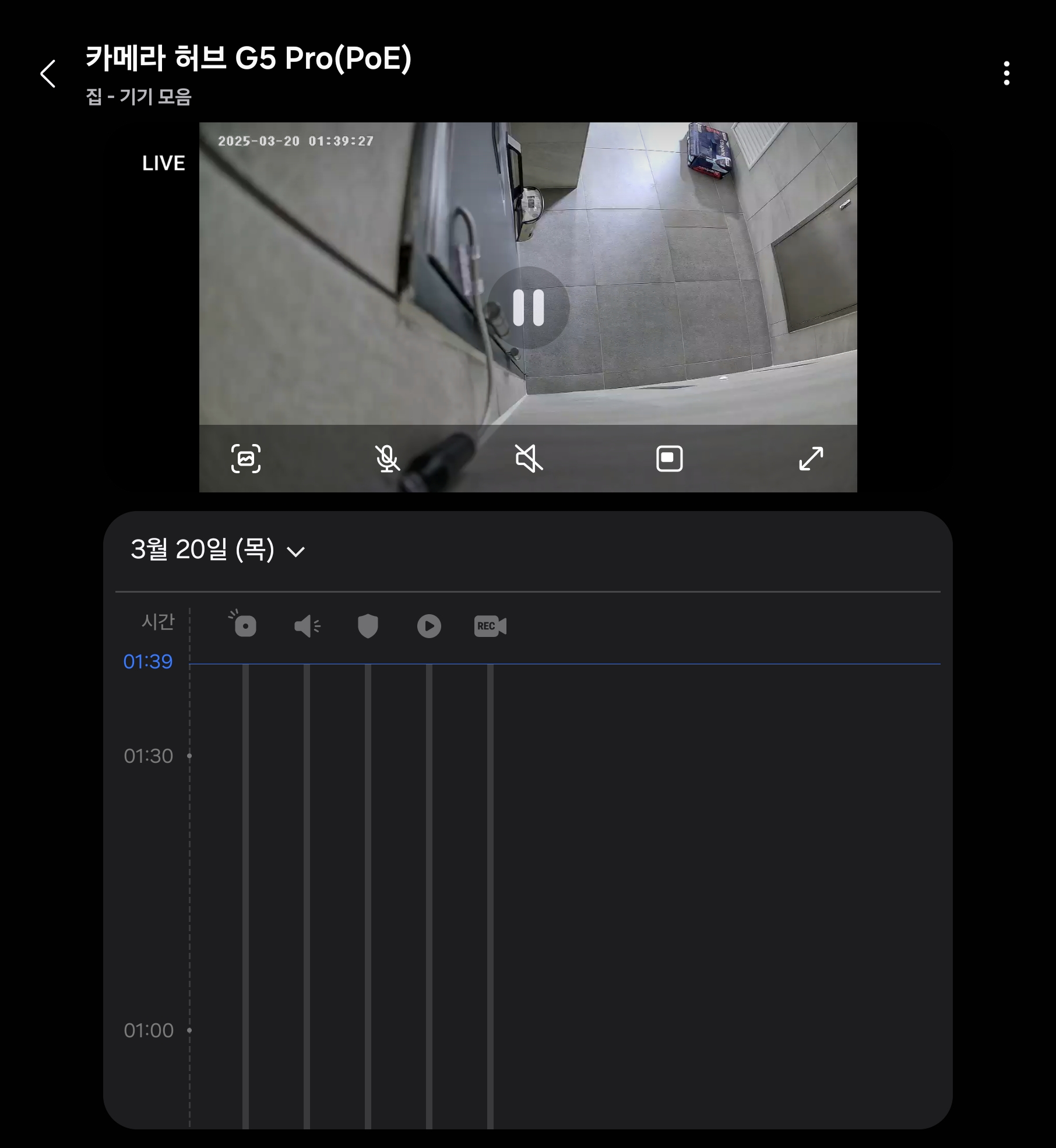Screen dimensions: 1056x1148
Task: Select the motion detection event filter
Action: click(x=245, y=626)
